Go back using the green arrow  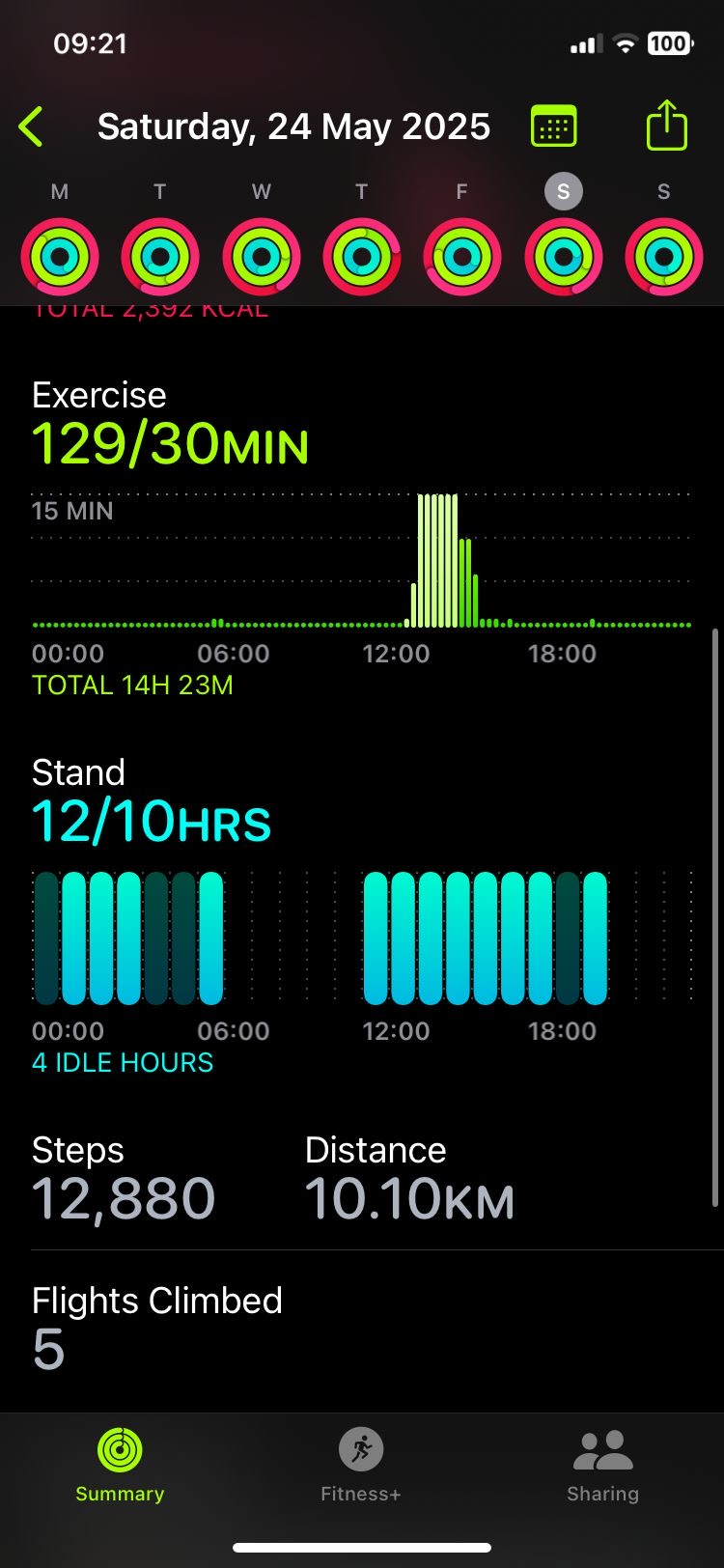(x=31, y=126)
